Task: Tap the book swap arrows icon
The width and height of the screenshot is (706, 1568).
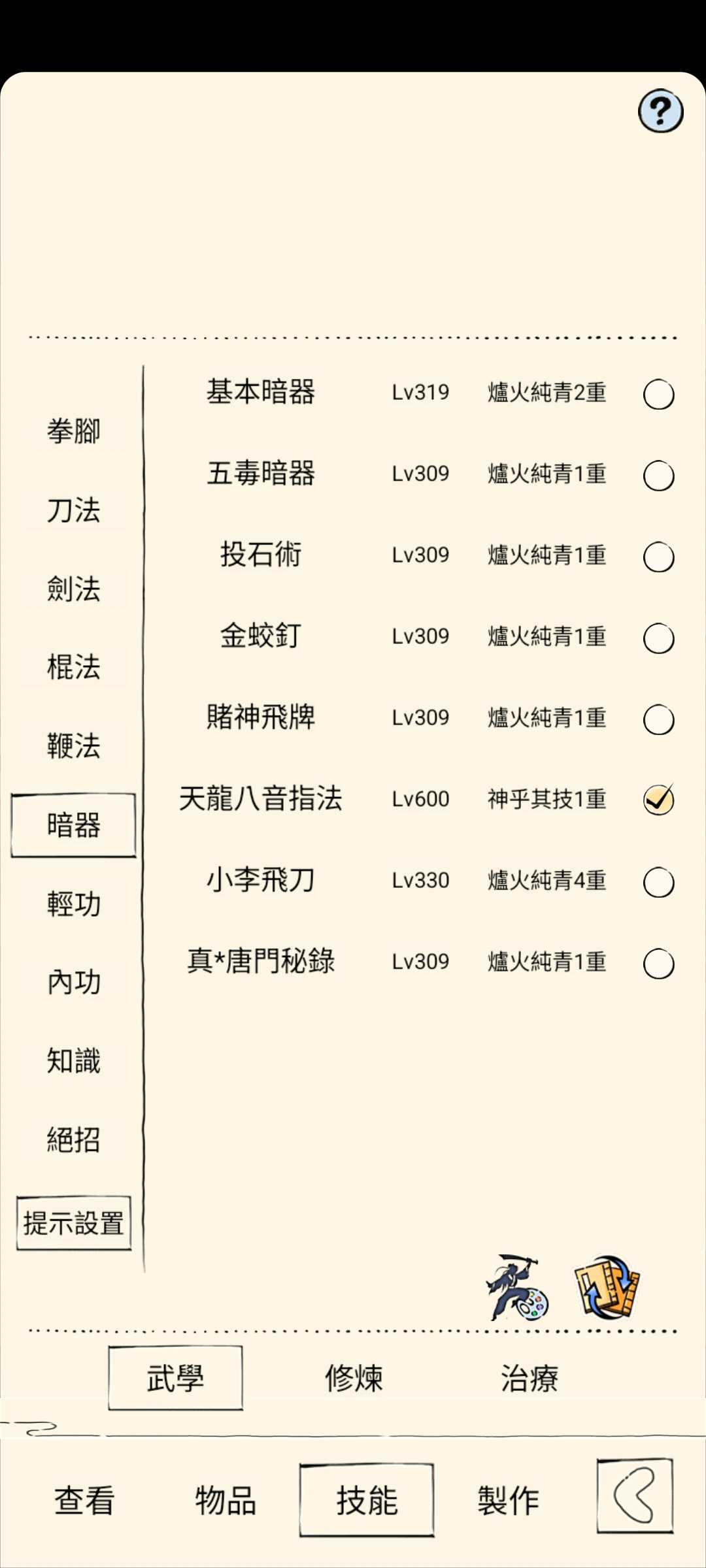Action: pyautogui.click(x=607, y=1286)
